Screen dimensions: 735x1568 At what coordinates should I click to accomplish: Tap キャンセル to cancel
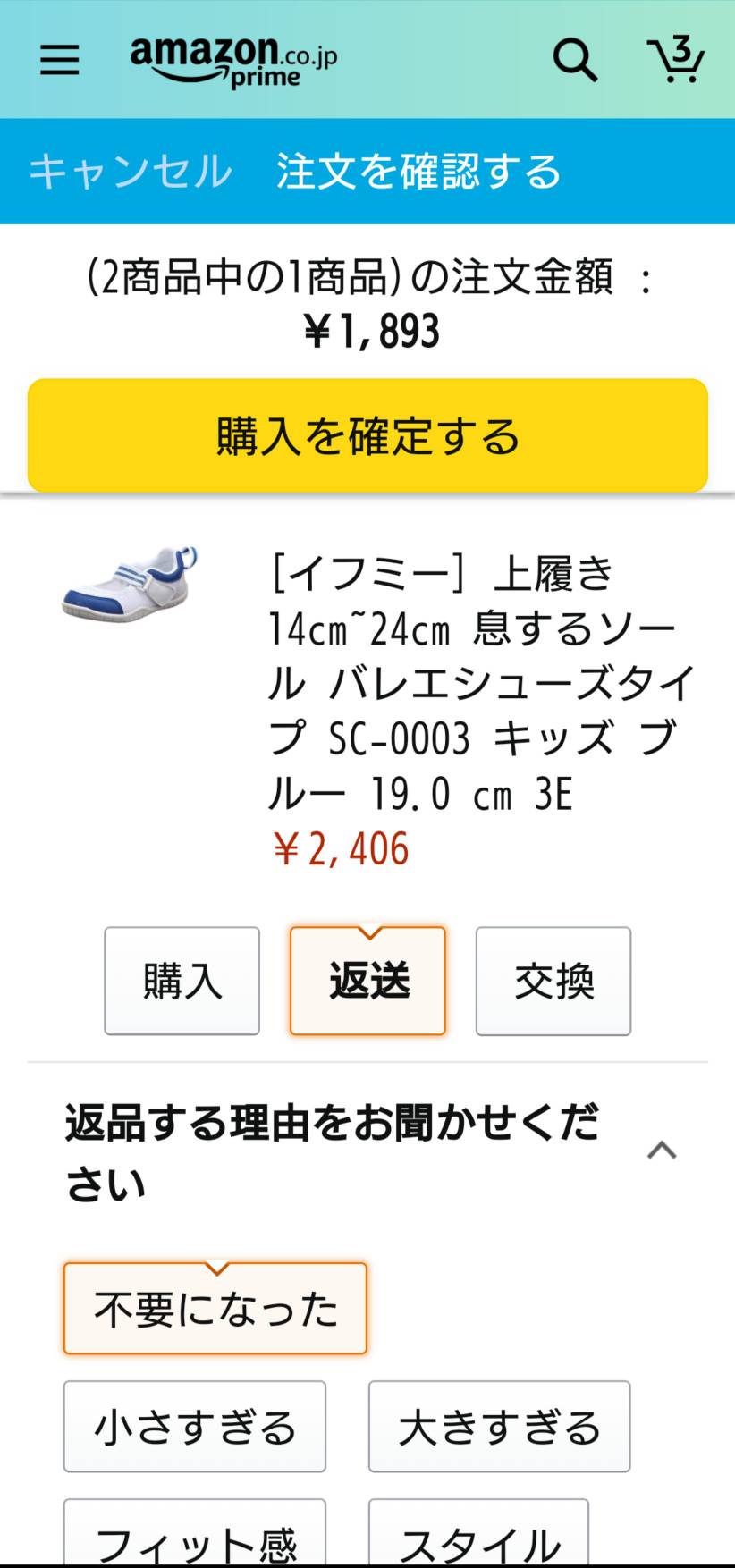pyautogui.click(x=131, y=171)
